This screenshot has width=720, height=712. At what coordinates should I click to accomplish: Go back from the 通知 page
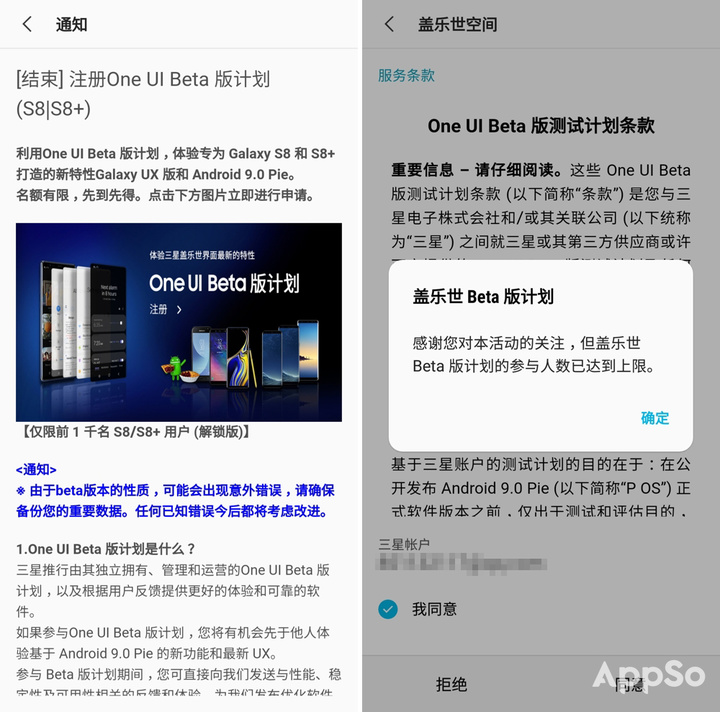click(27, 24)
